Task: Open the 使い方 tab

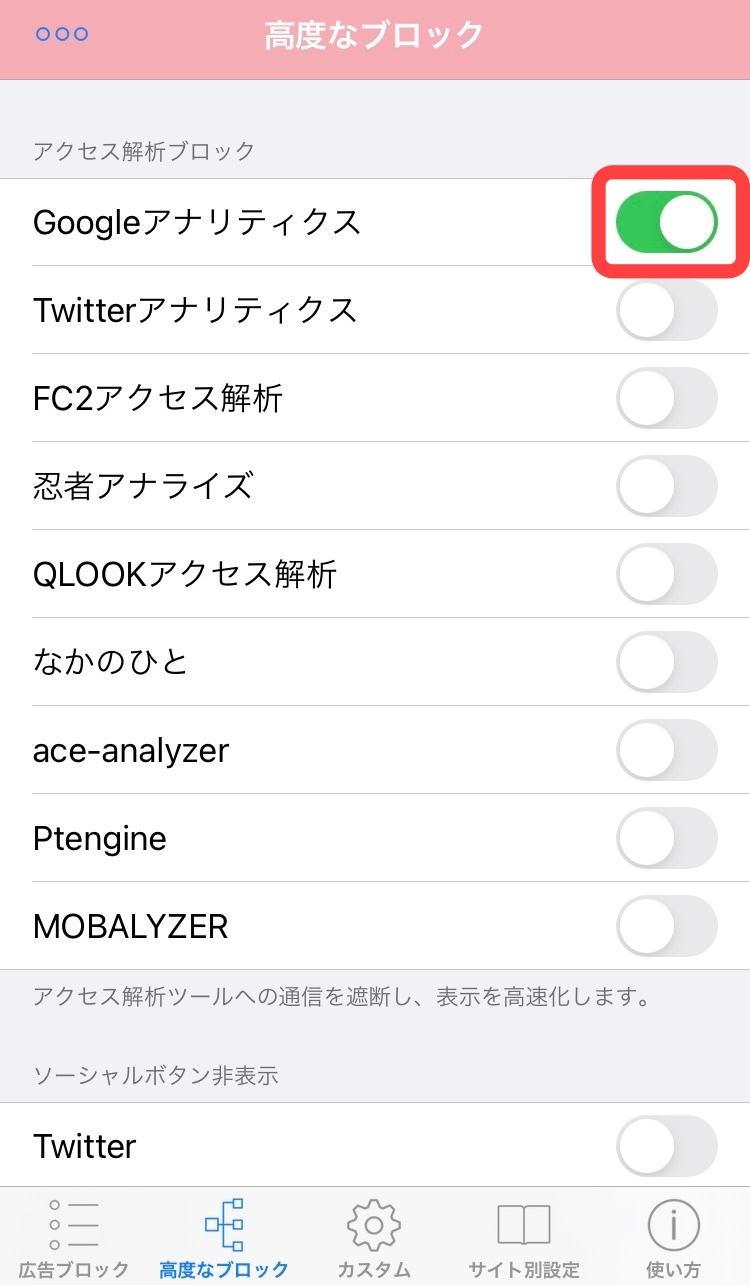Action: pyautogui.click(x=674, y=1237)
